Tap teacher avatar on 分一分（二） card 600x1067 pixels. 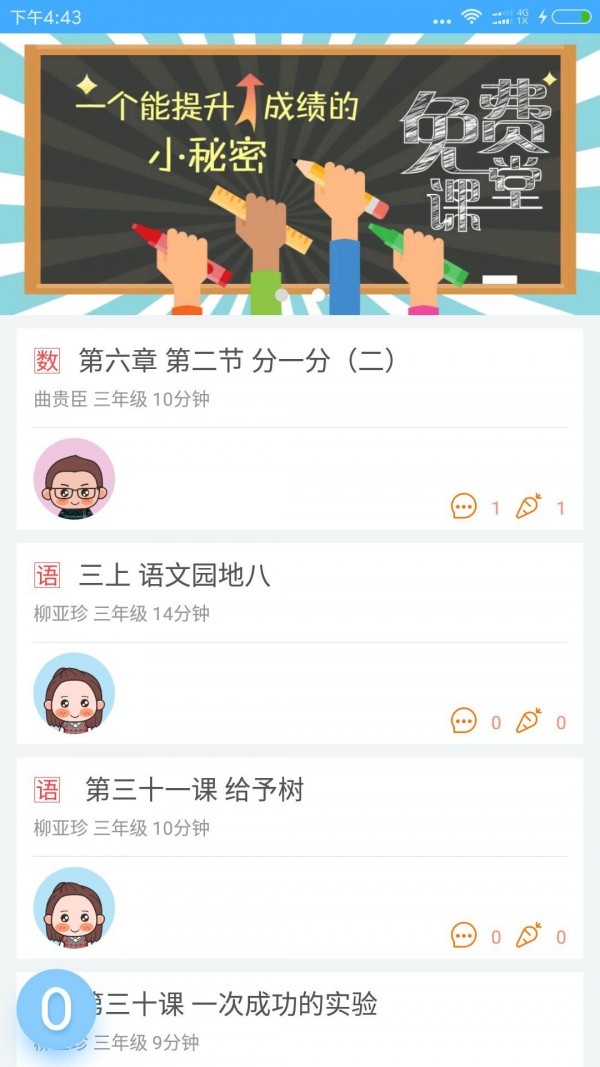tap(74, 479)
